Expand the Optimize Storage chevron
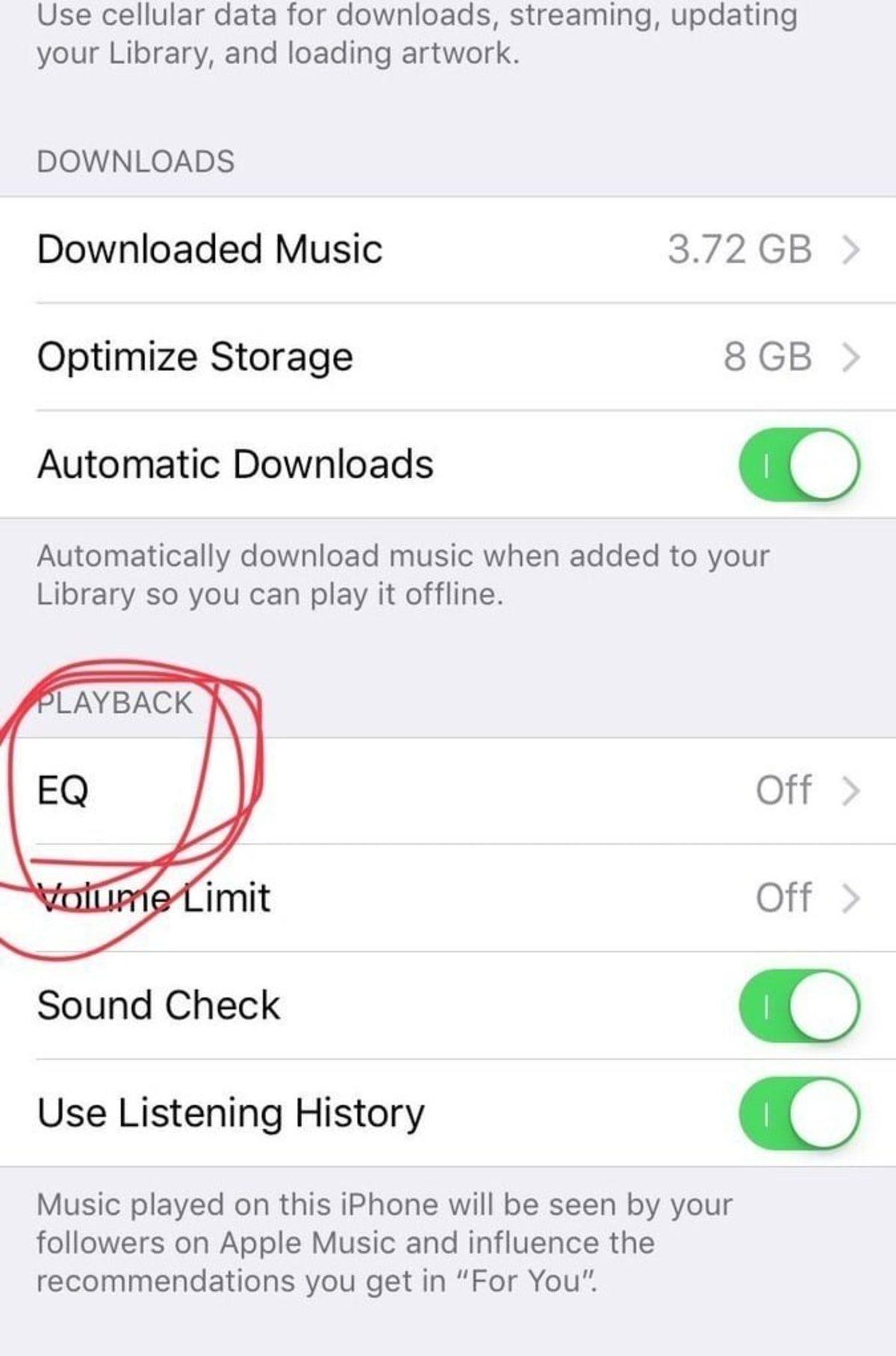This screenshot has width=896, height=1356. click(850, 356)
